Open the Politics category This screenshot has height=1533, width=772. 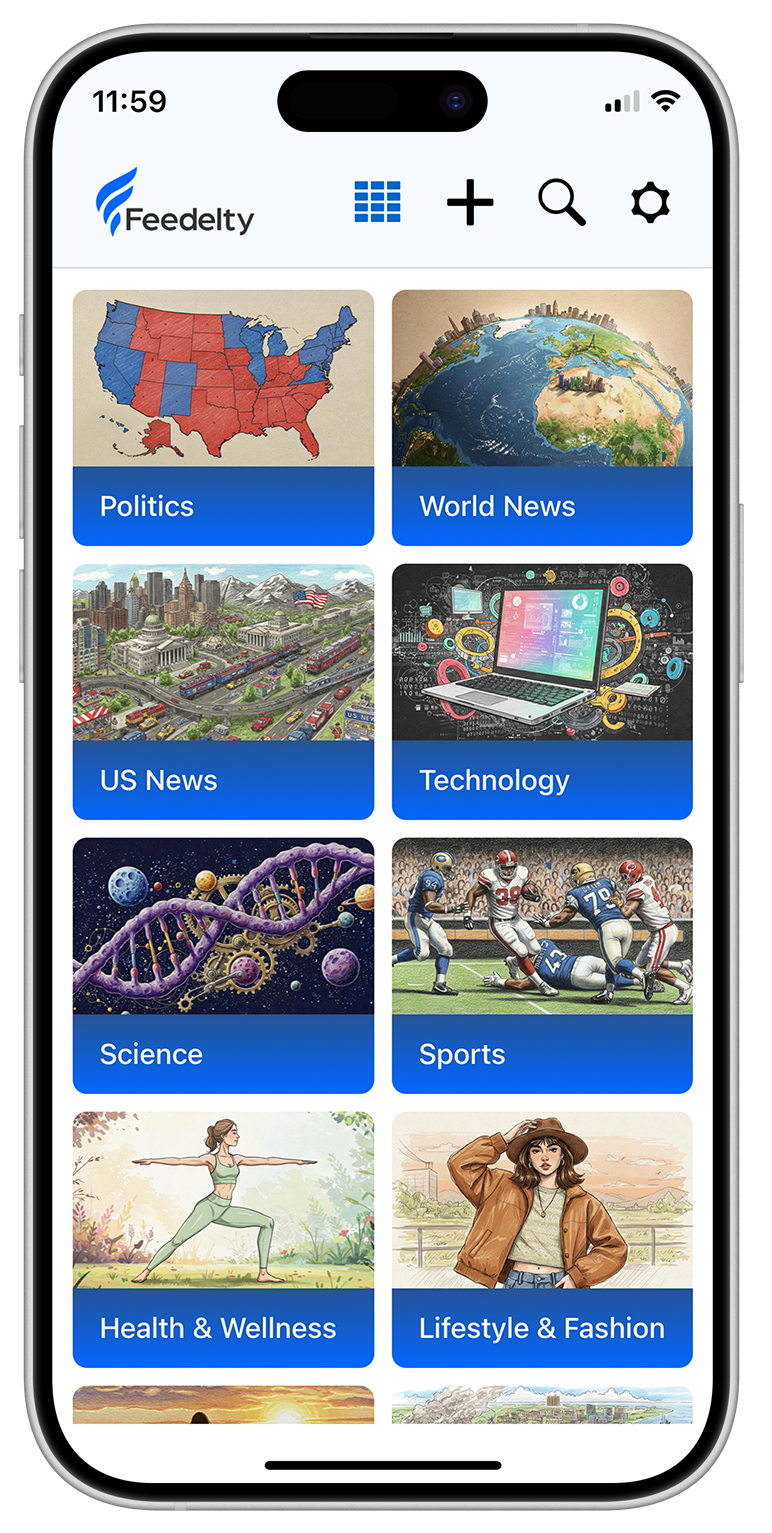(223, 417)
